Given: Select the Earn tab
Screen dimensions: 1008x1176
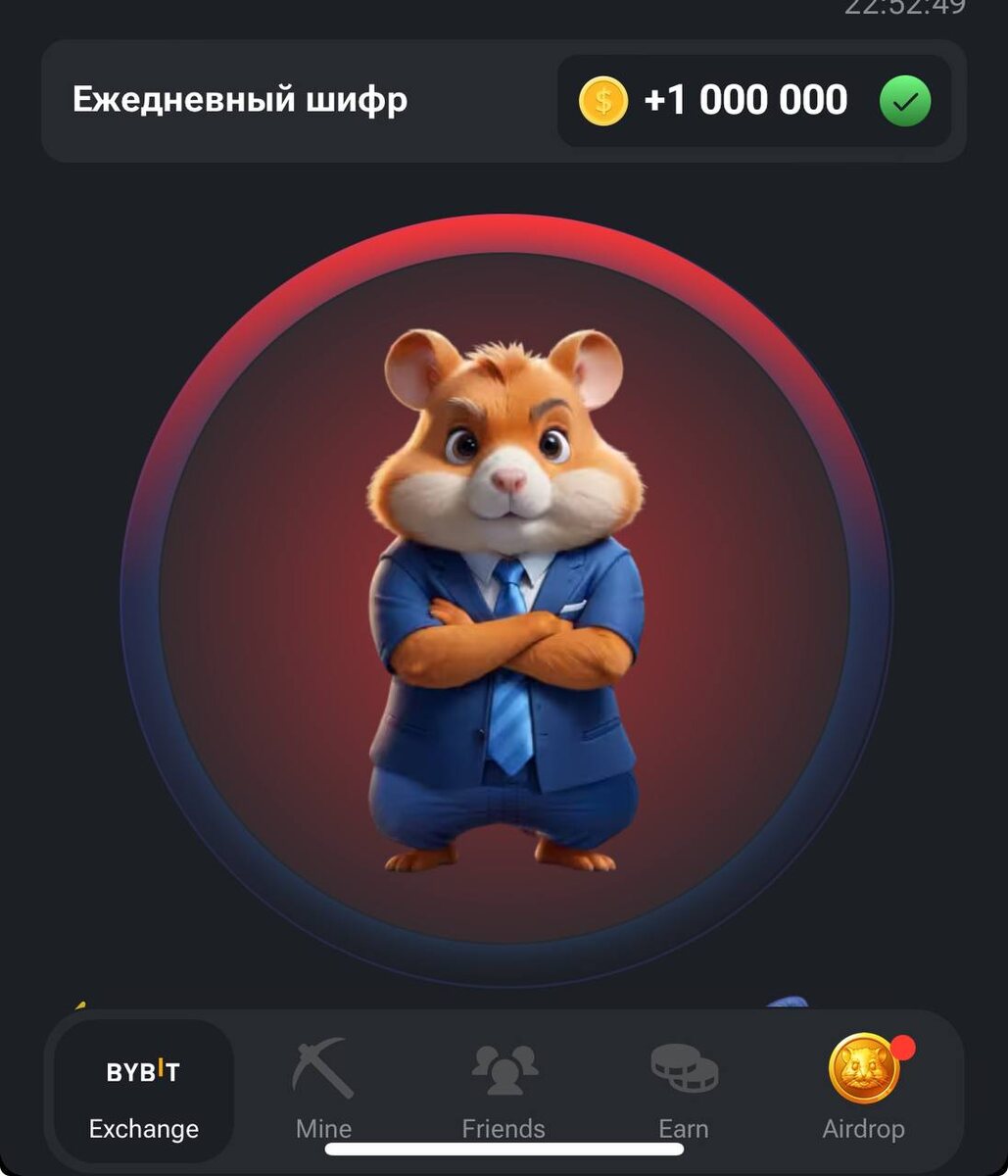Looking at the screenshot, I should (684, 1090).
